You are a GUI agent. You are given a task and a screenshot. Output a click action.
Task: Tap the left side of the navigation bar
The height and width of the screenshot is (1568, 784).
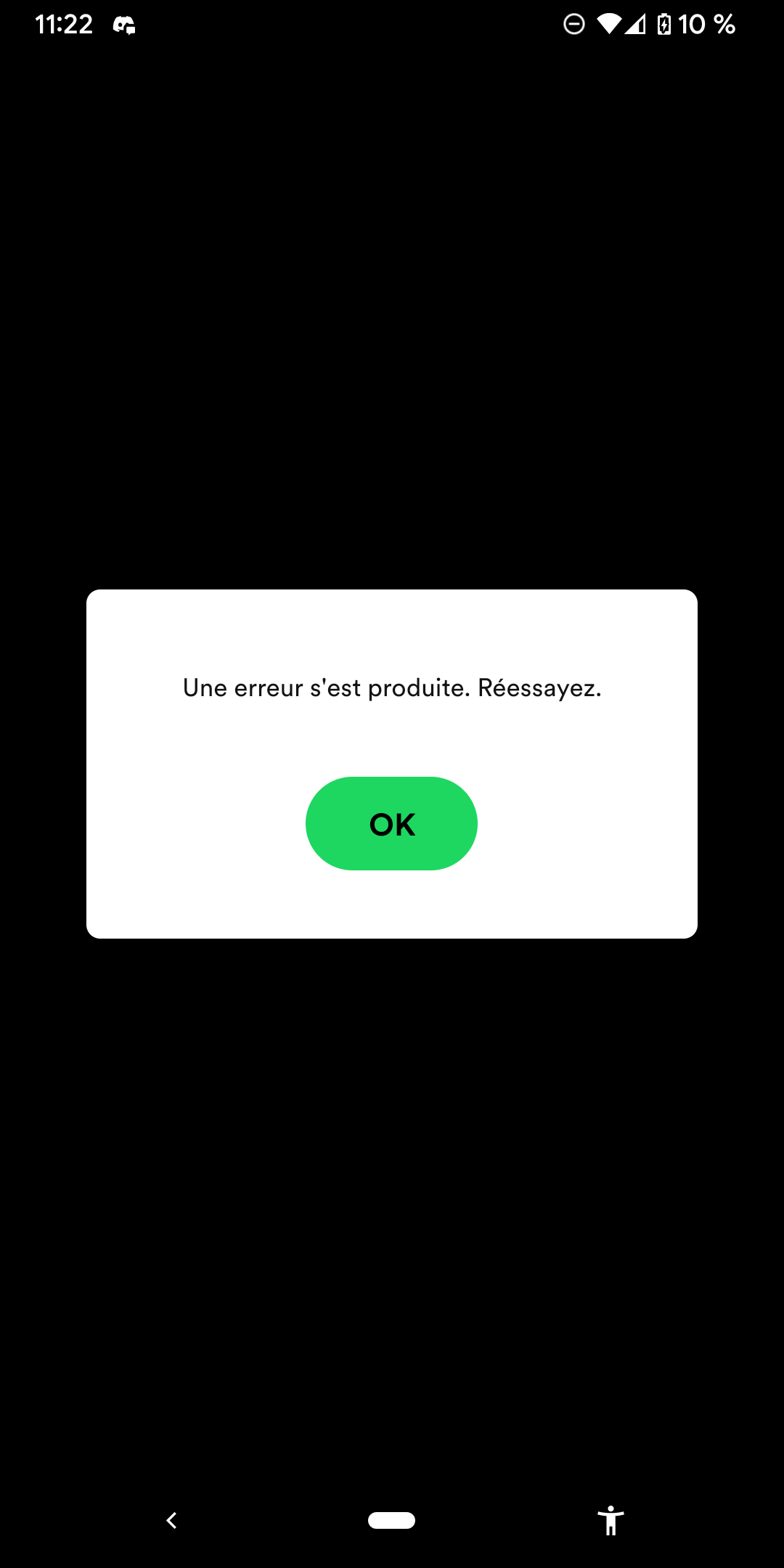[172, 1519]
